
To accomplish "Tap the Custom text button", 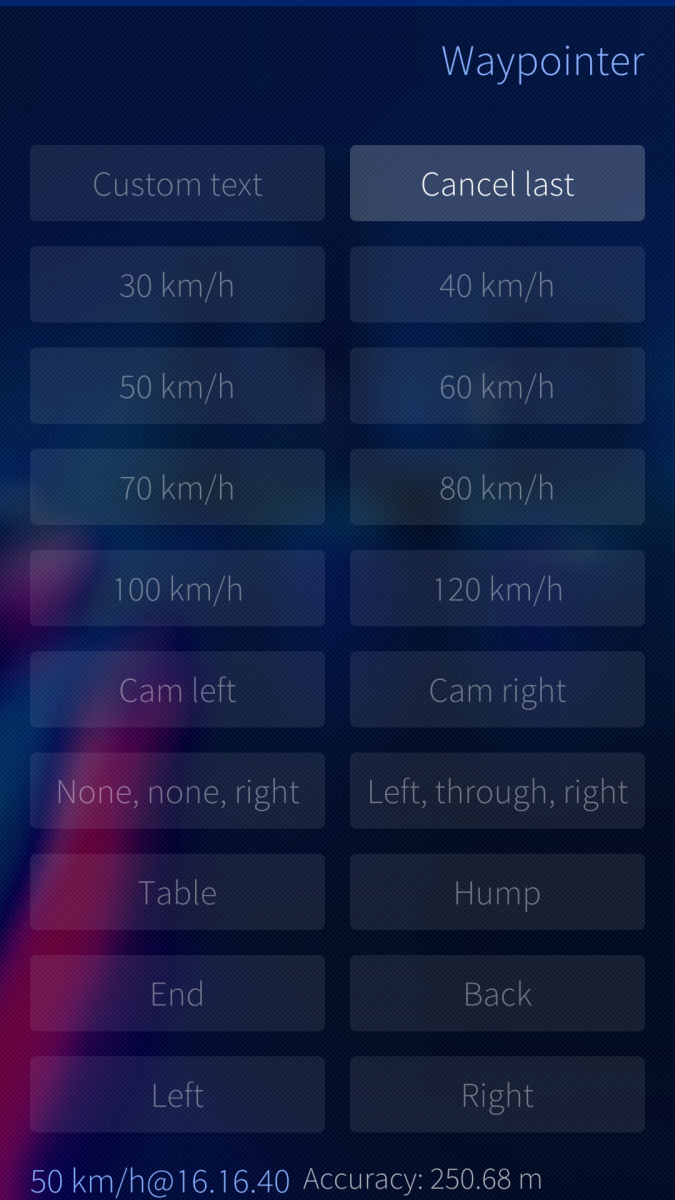I will [x=177, y=184].
